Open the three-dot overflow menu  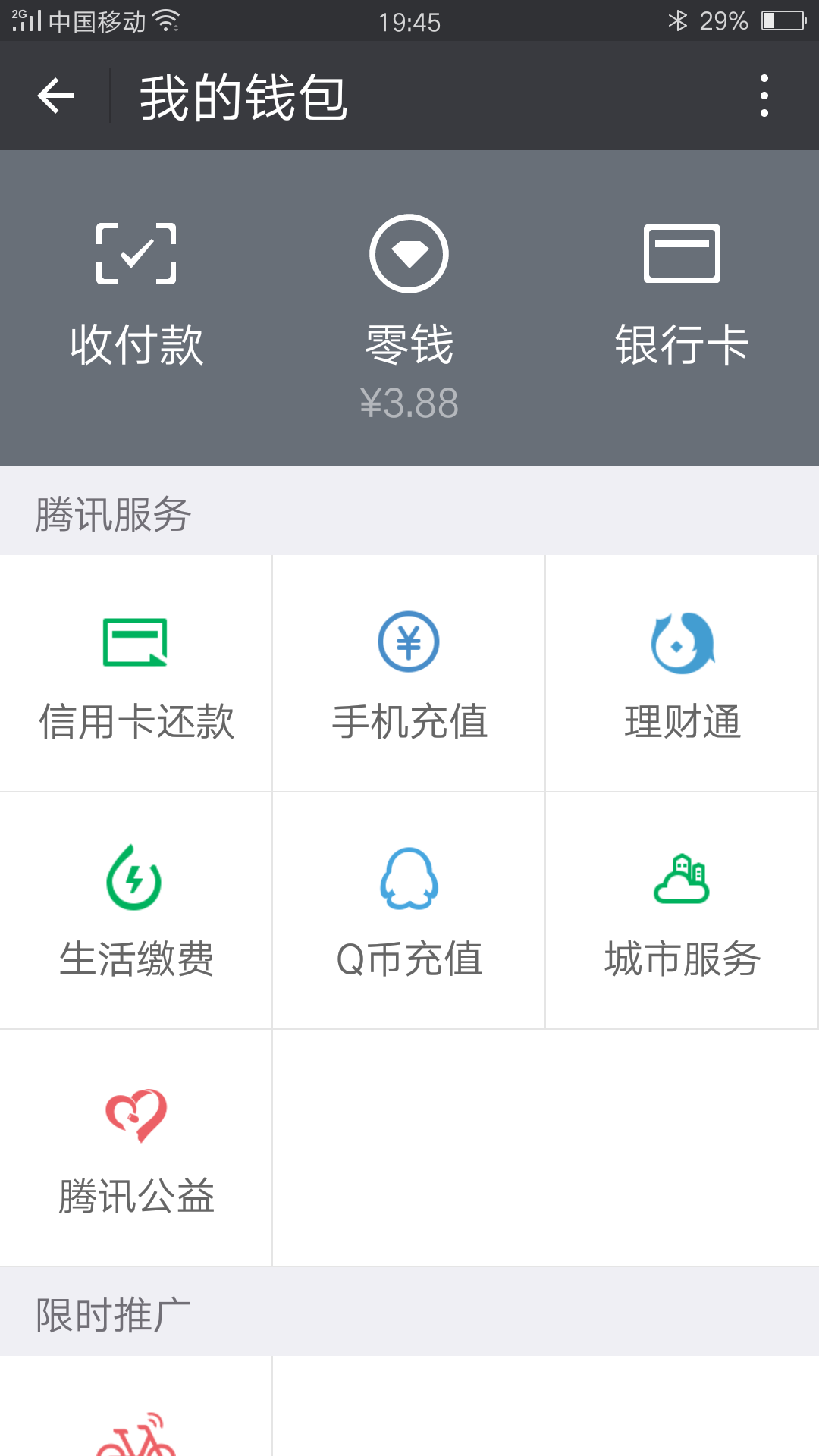764,96
